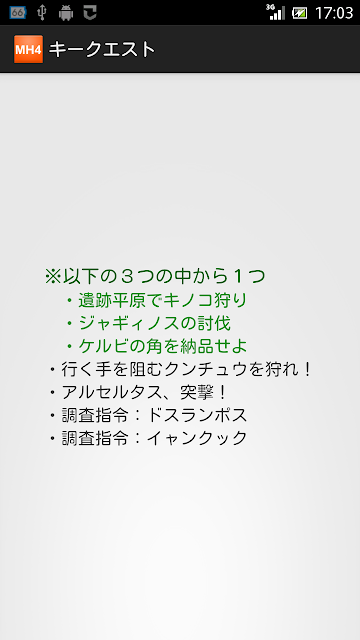
Task: Tap the MH4 app icon in the title bar
Action: pos(28,49)
